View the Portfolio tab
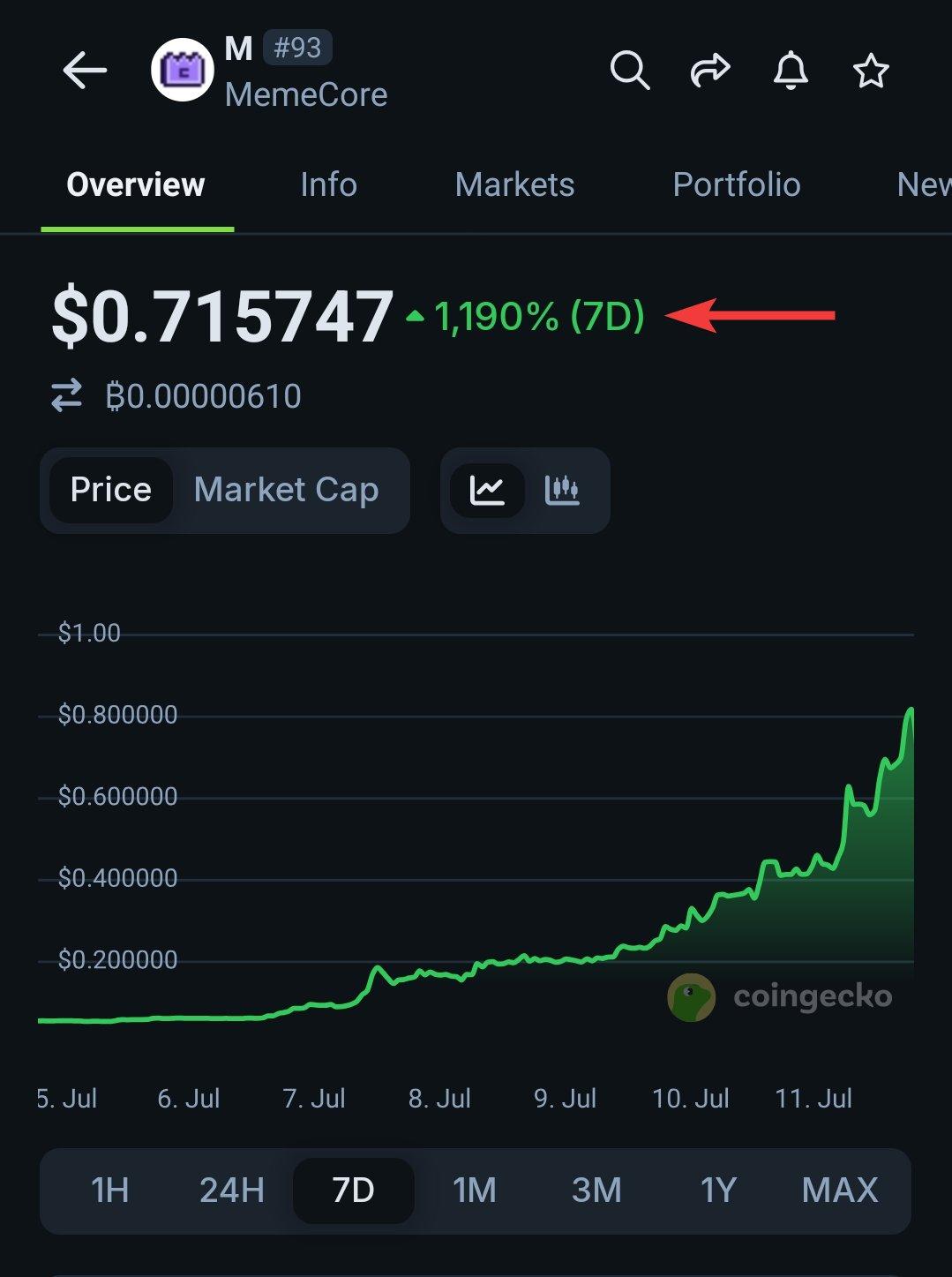This screenshot has height=1277, width=952. point(736,185)
